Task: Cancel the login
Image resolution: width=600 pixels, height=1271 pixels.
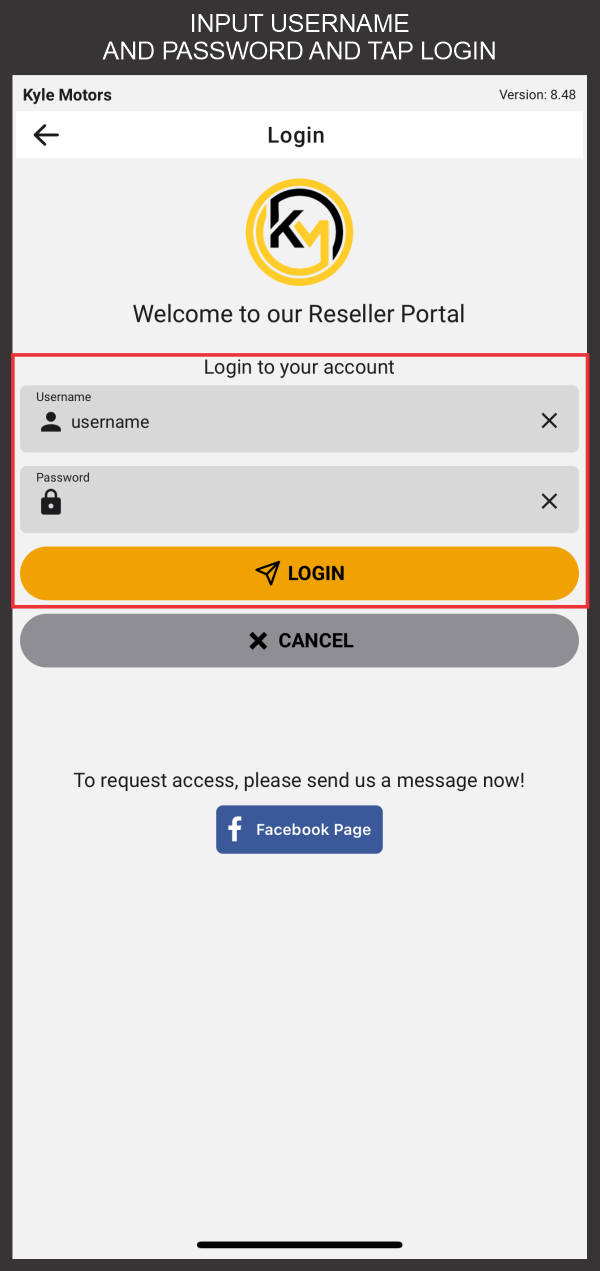Action: click(299, 640)
